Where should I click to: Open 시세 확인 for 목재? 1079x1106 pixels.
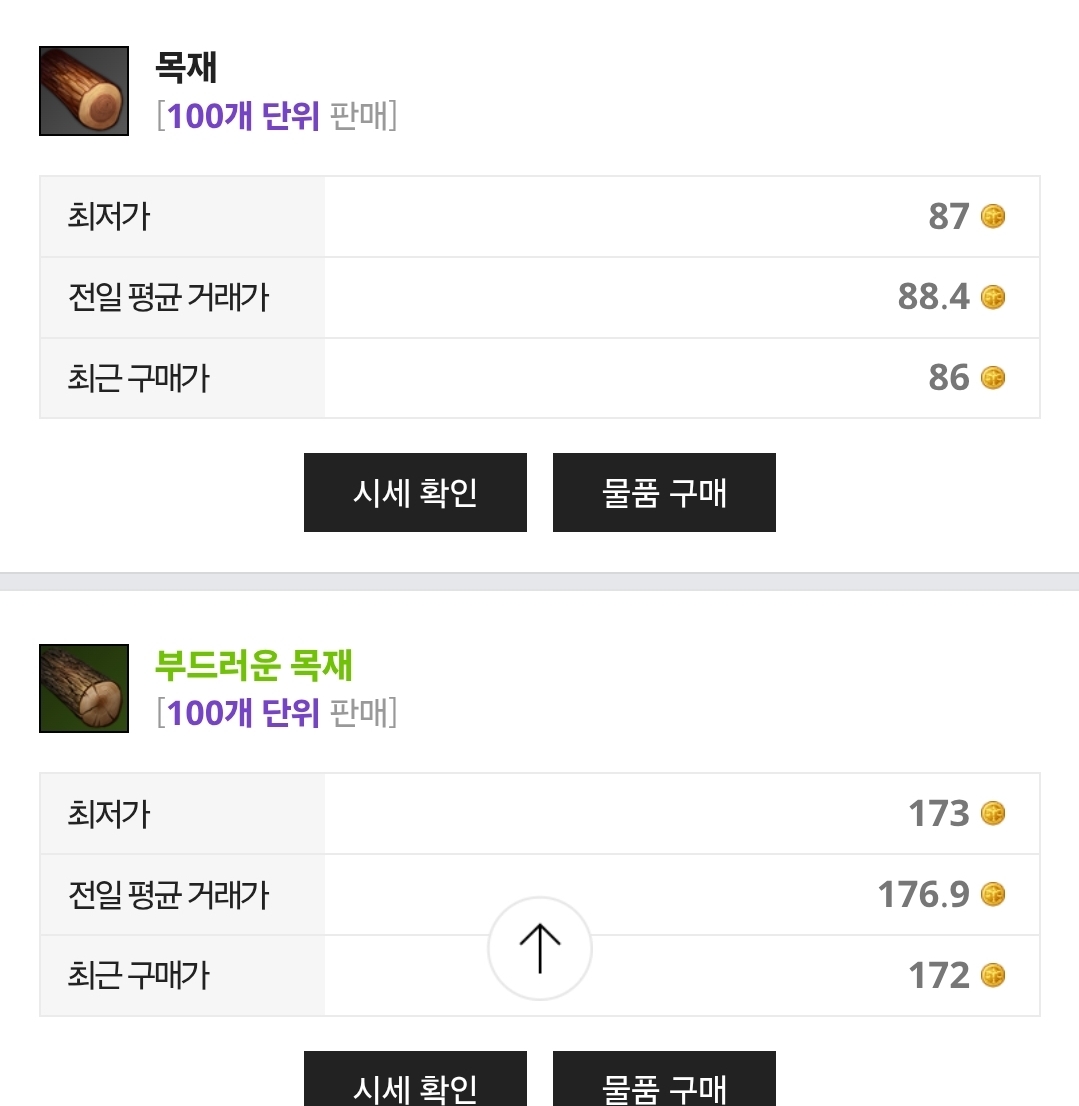415,492
